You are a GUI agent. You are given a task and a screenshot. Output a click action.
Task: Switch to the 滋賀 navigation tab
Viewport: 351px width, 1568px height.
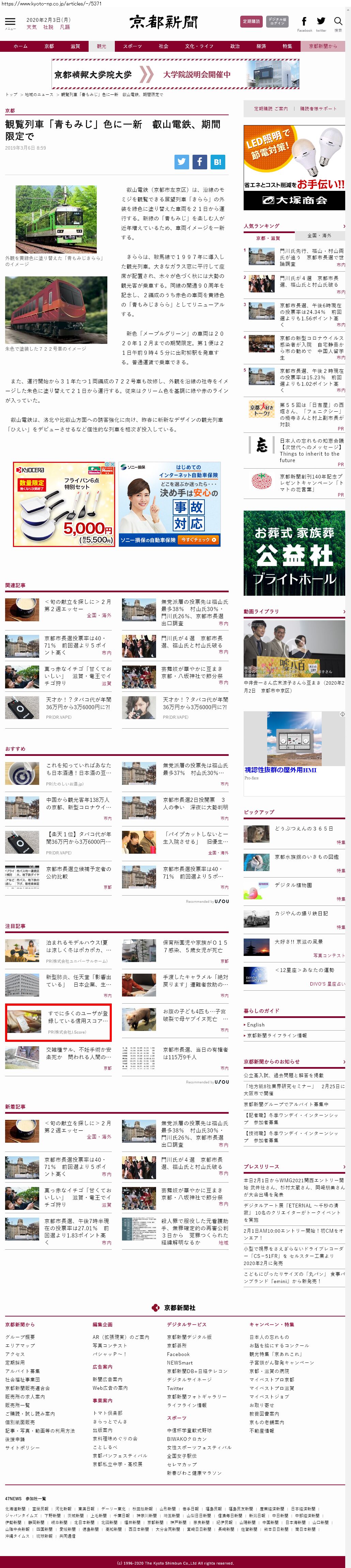pyautogui.click(x=75, y=46)
